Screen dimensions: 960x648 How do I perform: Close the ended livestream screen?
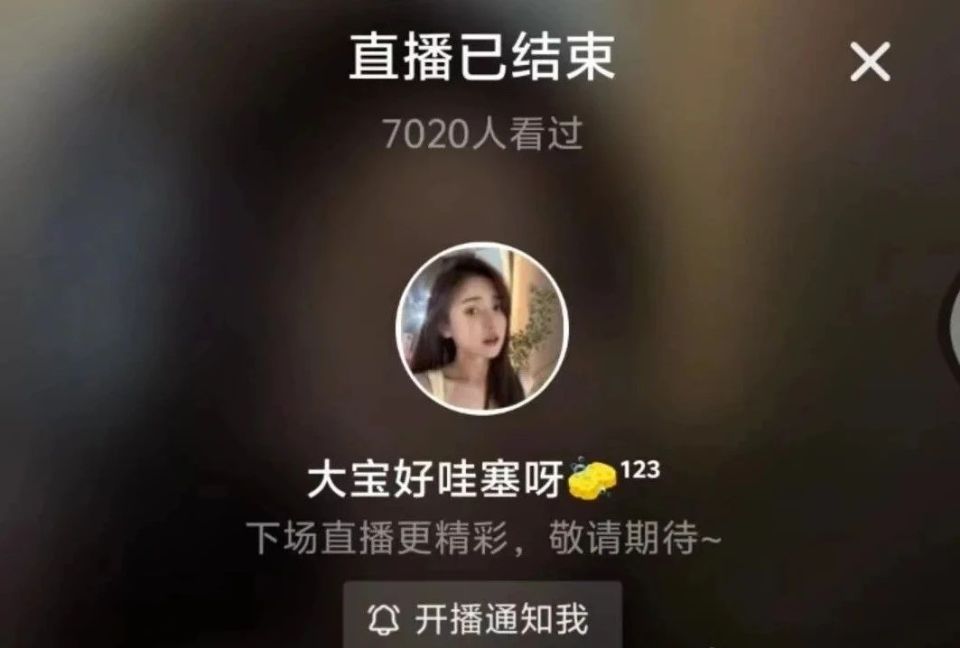(869, 63)
